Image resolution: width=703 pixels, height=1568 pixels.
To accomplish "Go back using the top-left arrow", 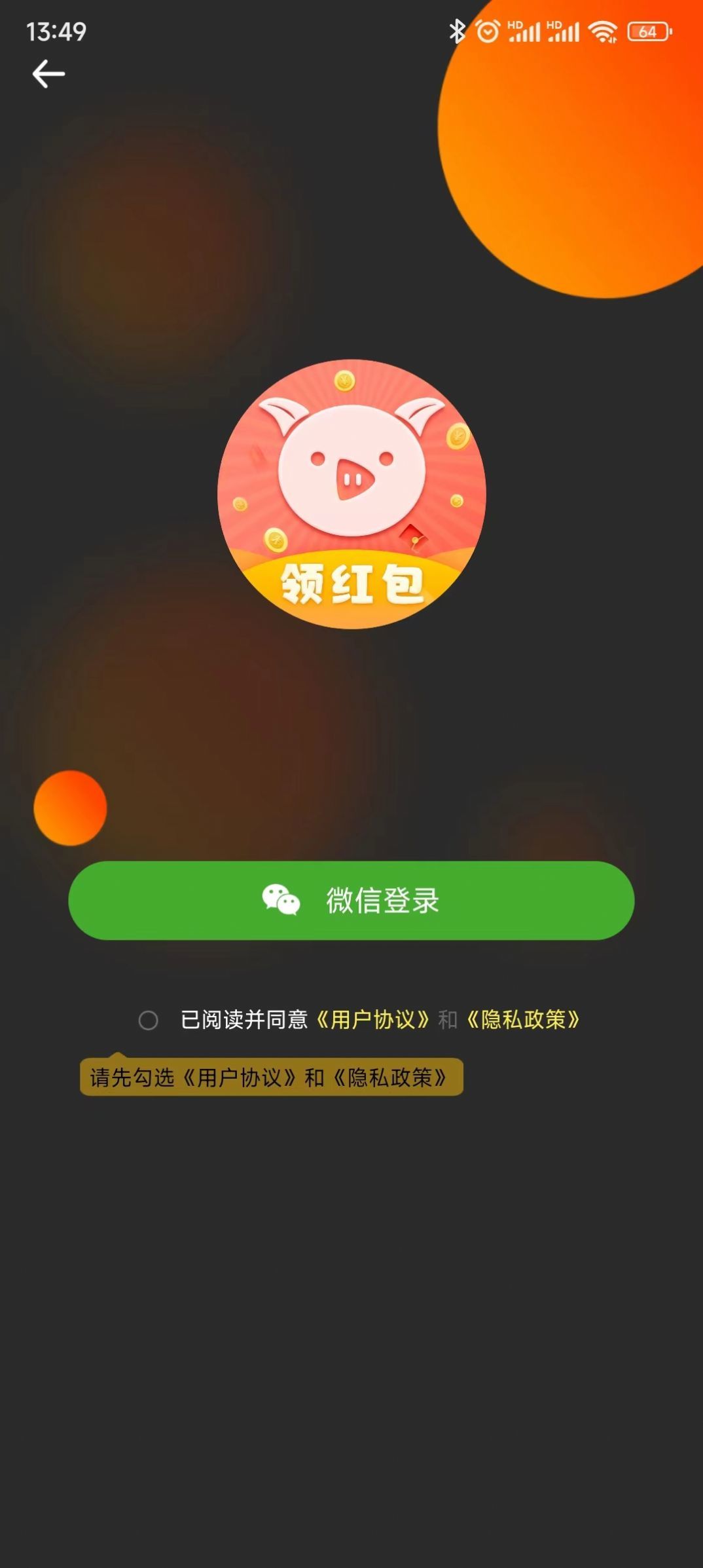I will click(48, 73).
